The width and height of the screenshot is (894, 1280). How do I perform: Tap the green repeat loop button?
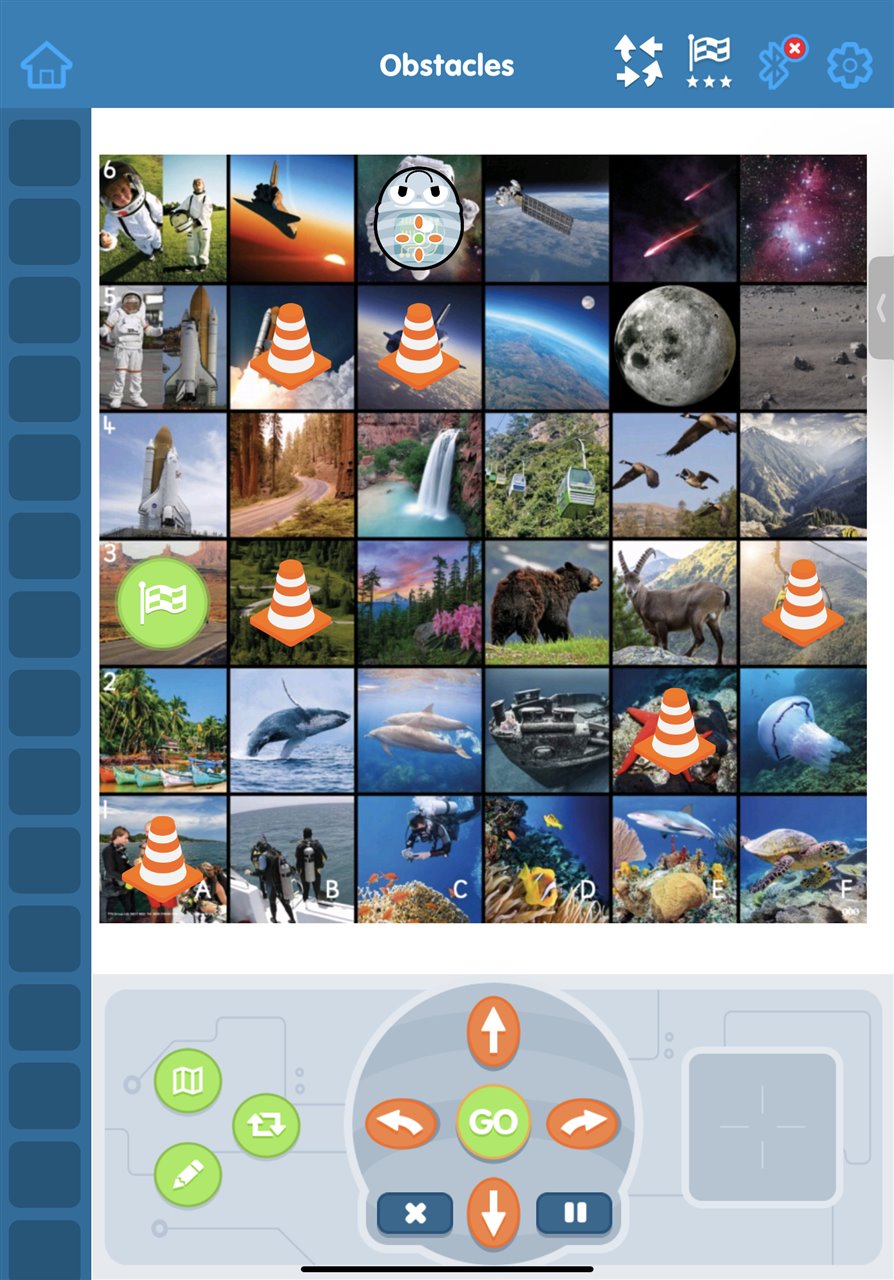266,1124
